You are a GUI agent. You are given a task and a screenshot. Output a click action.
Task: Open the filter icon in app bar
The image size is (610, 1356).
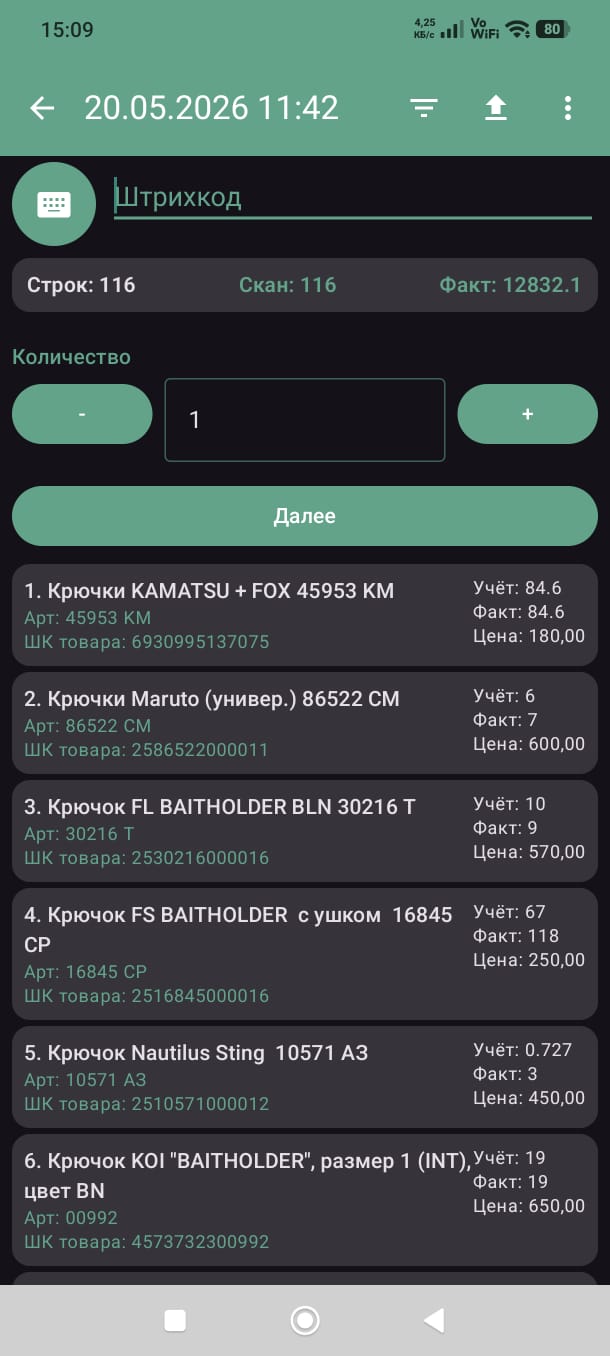click(x=425, y=108)
